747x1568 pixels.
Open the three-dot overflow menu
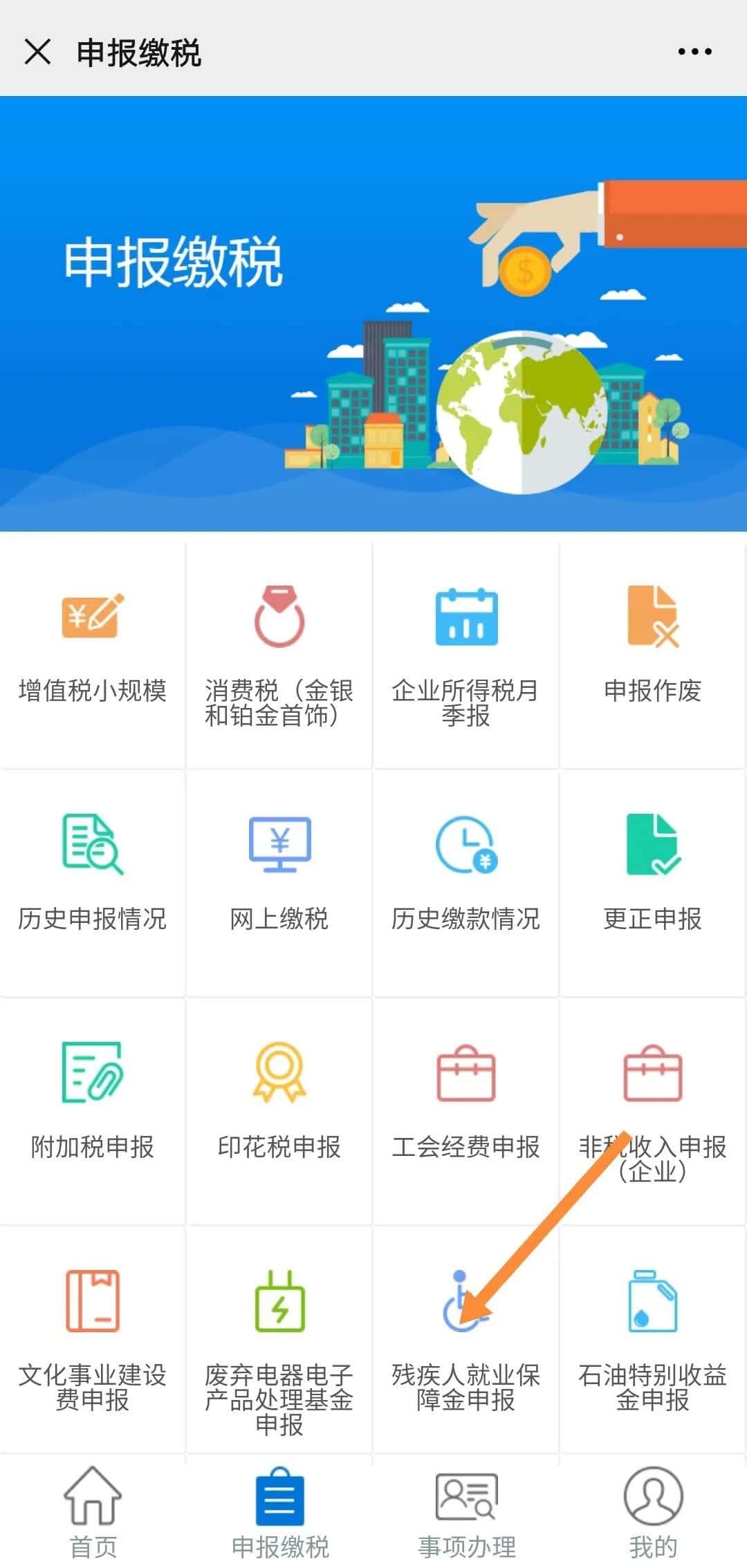coord(694,52)
